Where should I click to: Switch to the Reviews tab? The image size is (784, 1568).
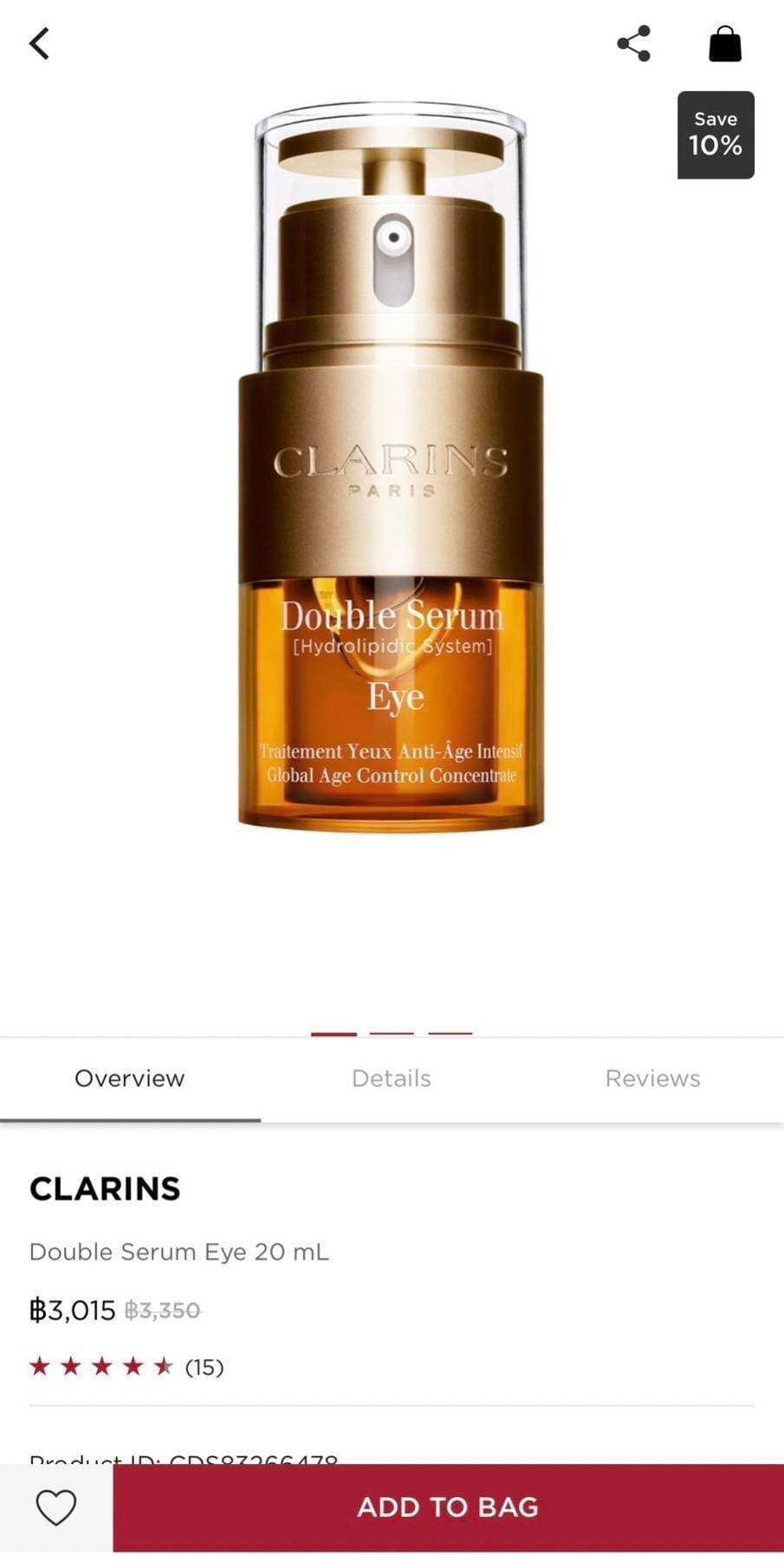(x=652, y=1078)
